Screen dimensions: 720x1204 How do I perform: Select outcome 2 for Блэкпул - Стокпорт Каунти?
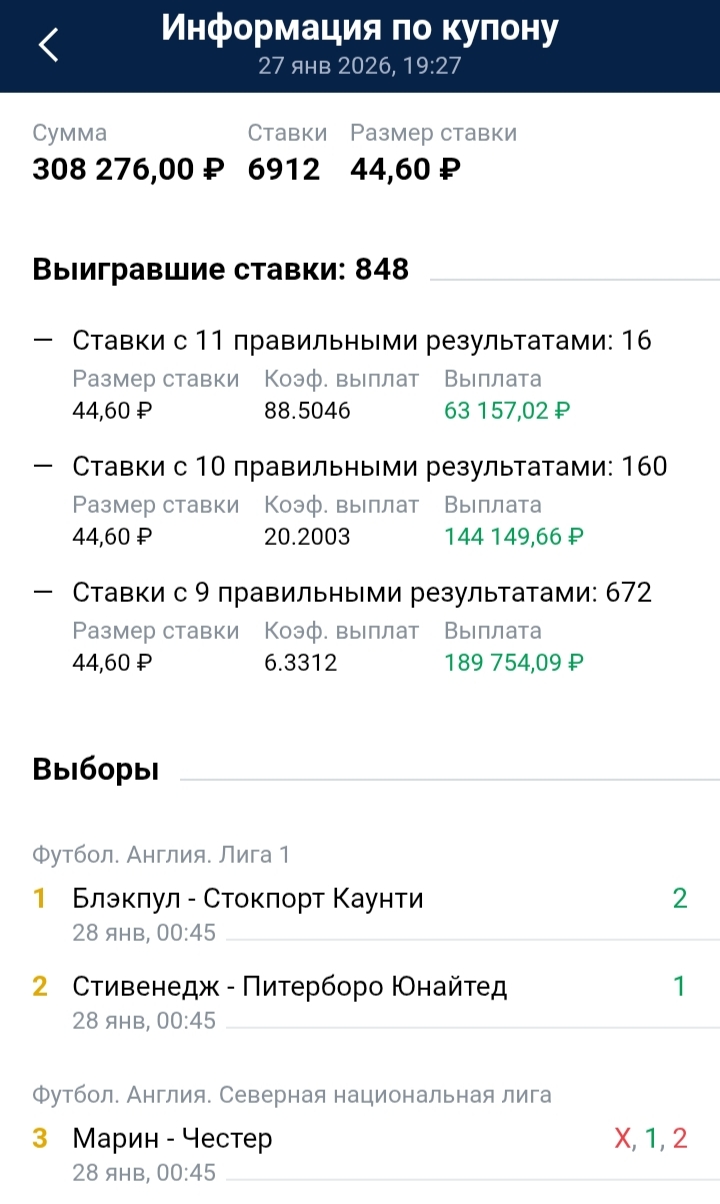(x=680, y=899)
